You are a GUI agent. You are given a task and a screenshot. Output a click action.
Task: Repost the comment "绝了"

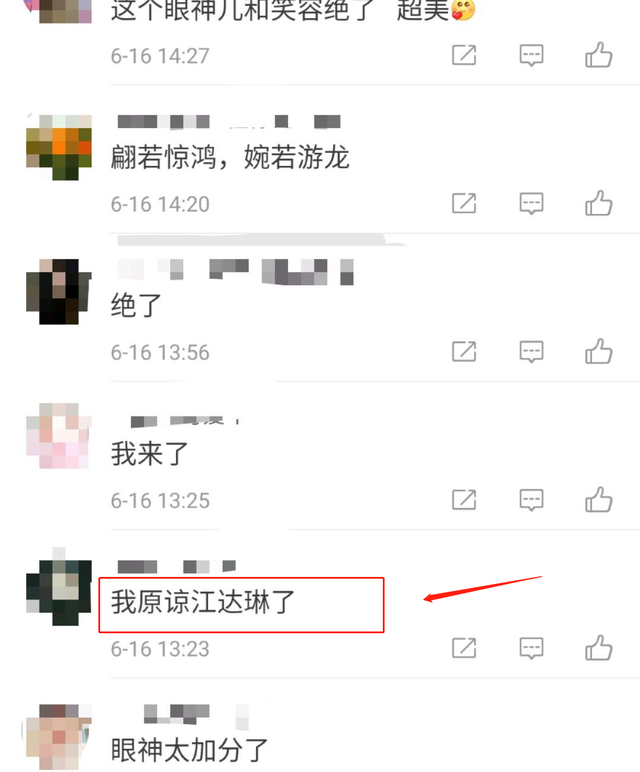tap(464, 351)
